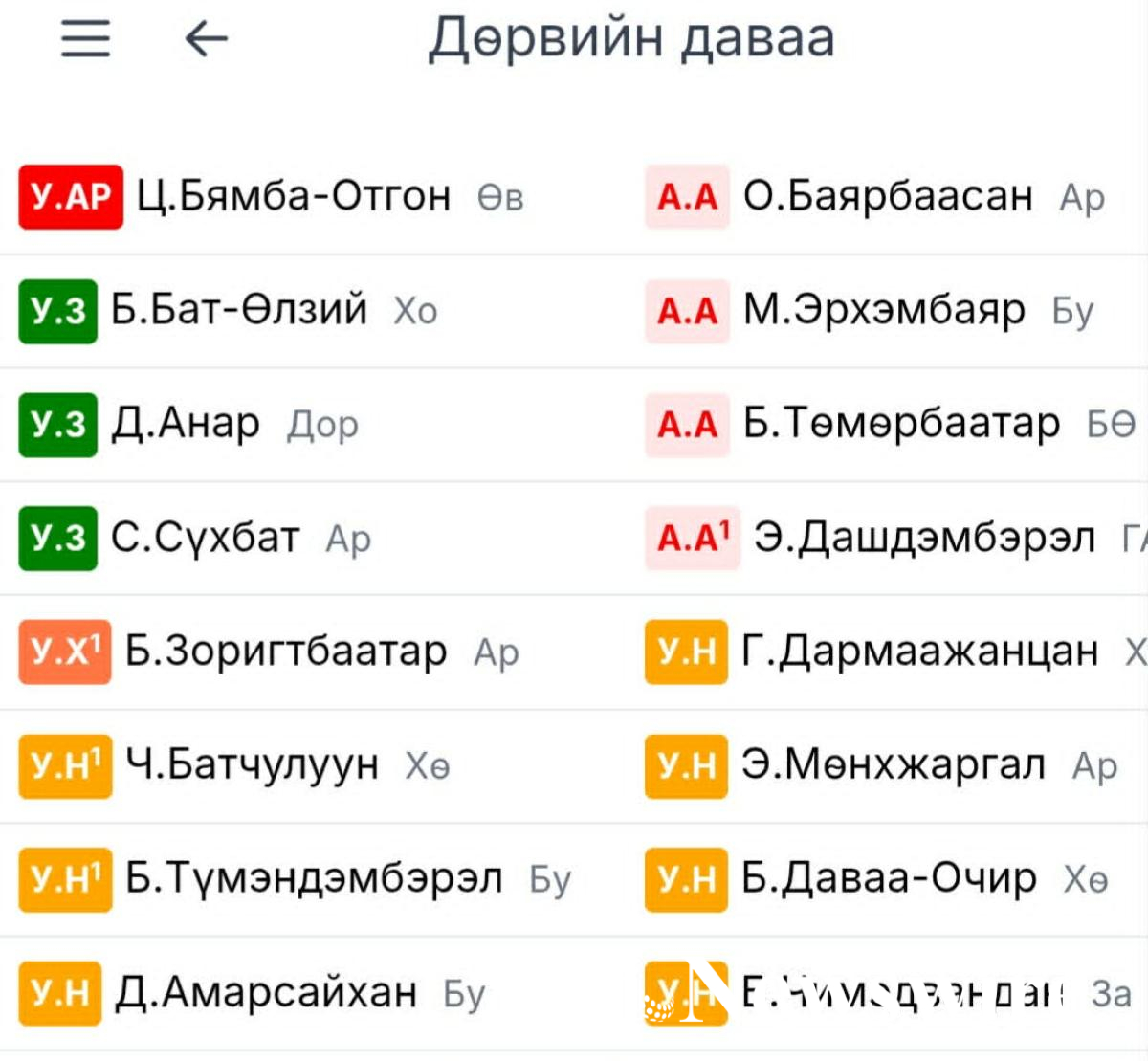View С.Сүхбат's details
1148x1061 pixels.
(205, 538)
